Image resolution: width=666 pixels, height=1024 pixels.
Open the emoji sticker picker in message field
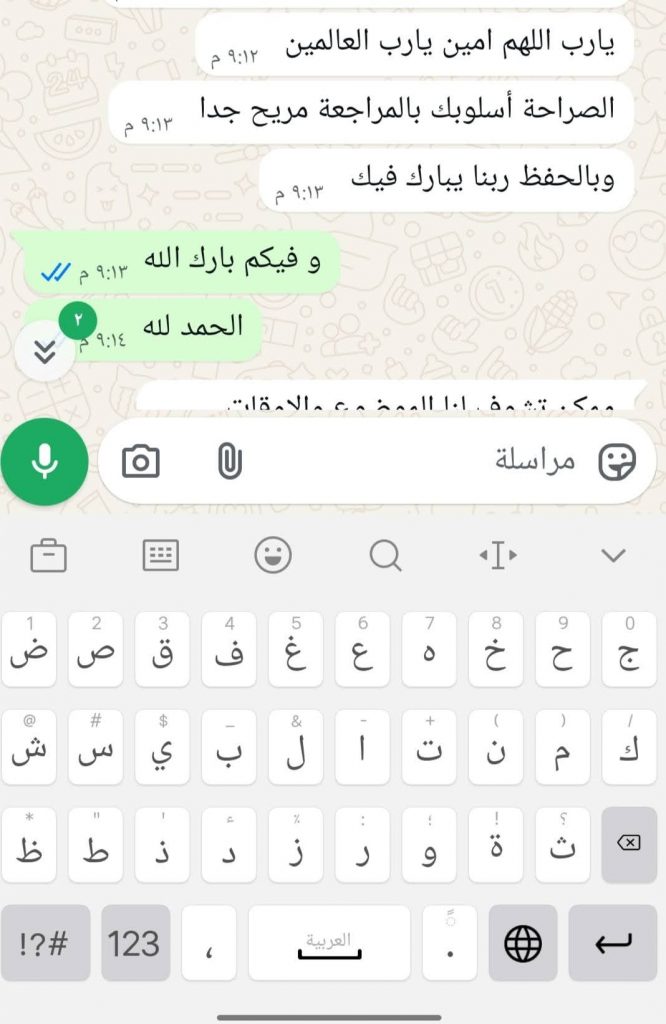point(616,461)
